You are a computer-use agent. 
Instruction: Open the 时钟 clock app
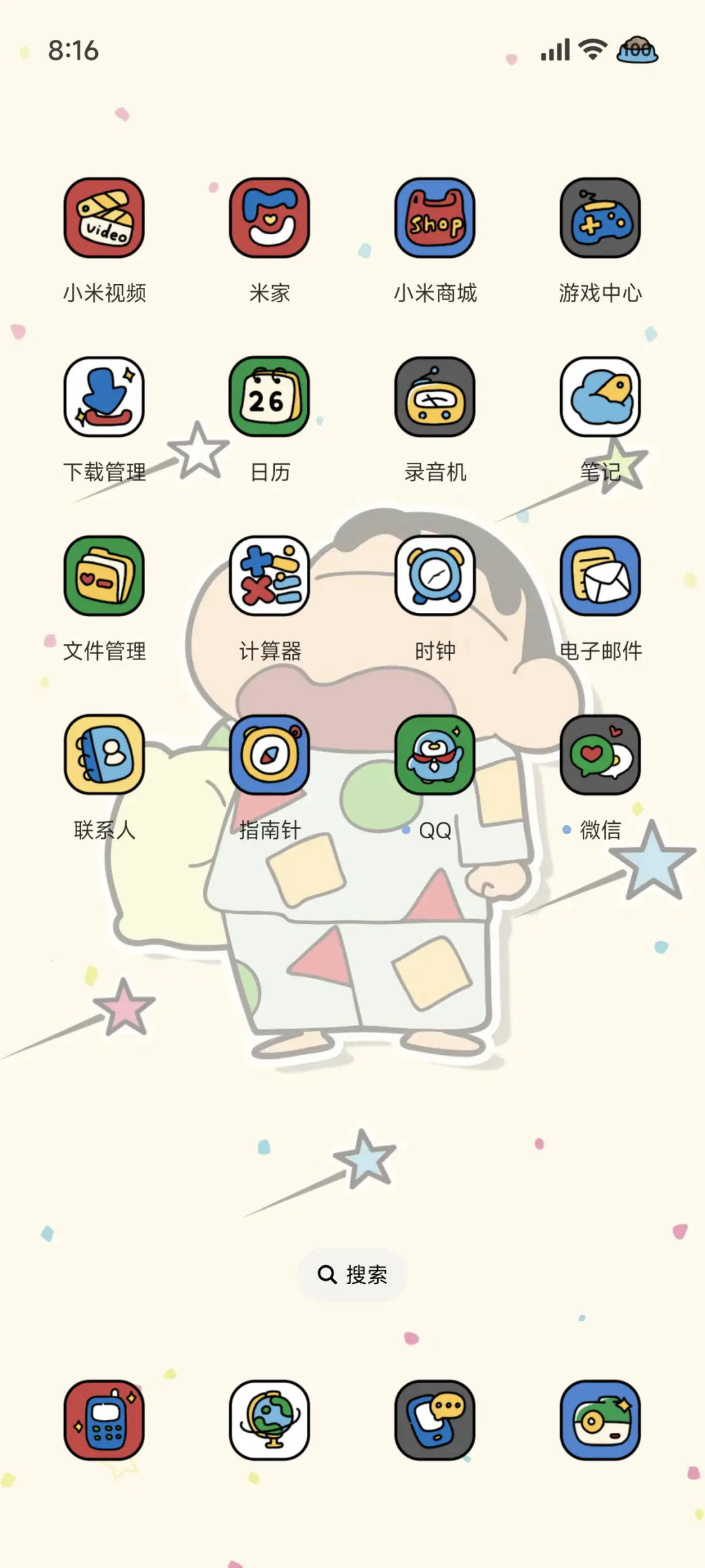[x=435, y=576]
